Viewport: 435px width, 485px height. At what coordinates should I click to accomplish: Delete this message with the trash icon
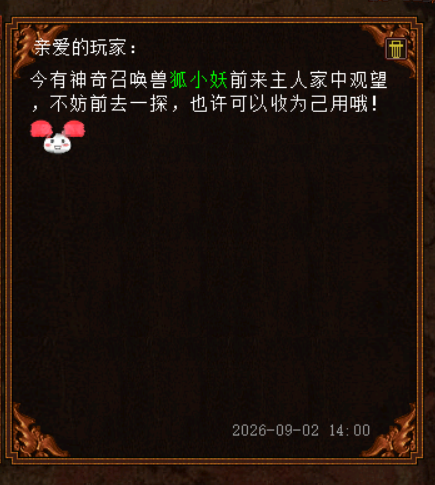[396, 49]
